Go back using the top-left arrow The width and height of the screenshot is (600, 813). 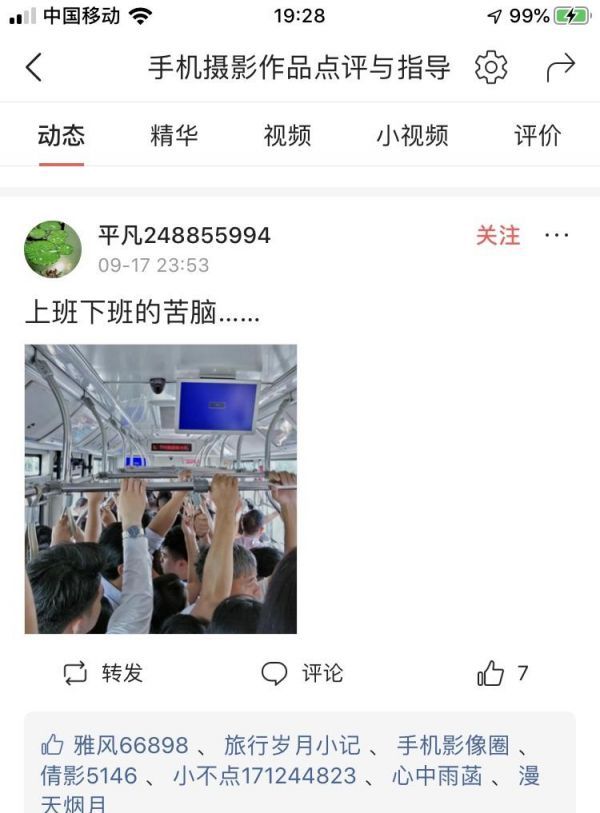click(x=34, y=68)
